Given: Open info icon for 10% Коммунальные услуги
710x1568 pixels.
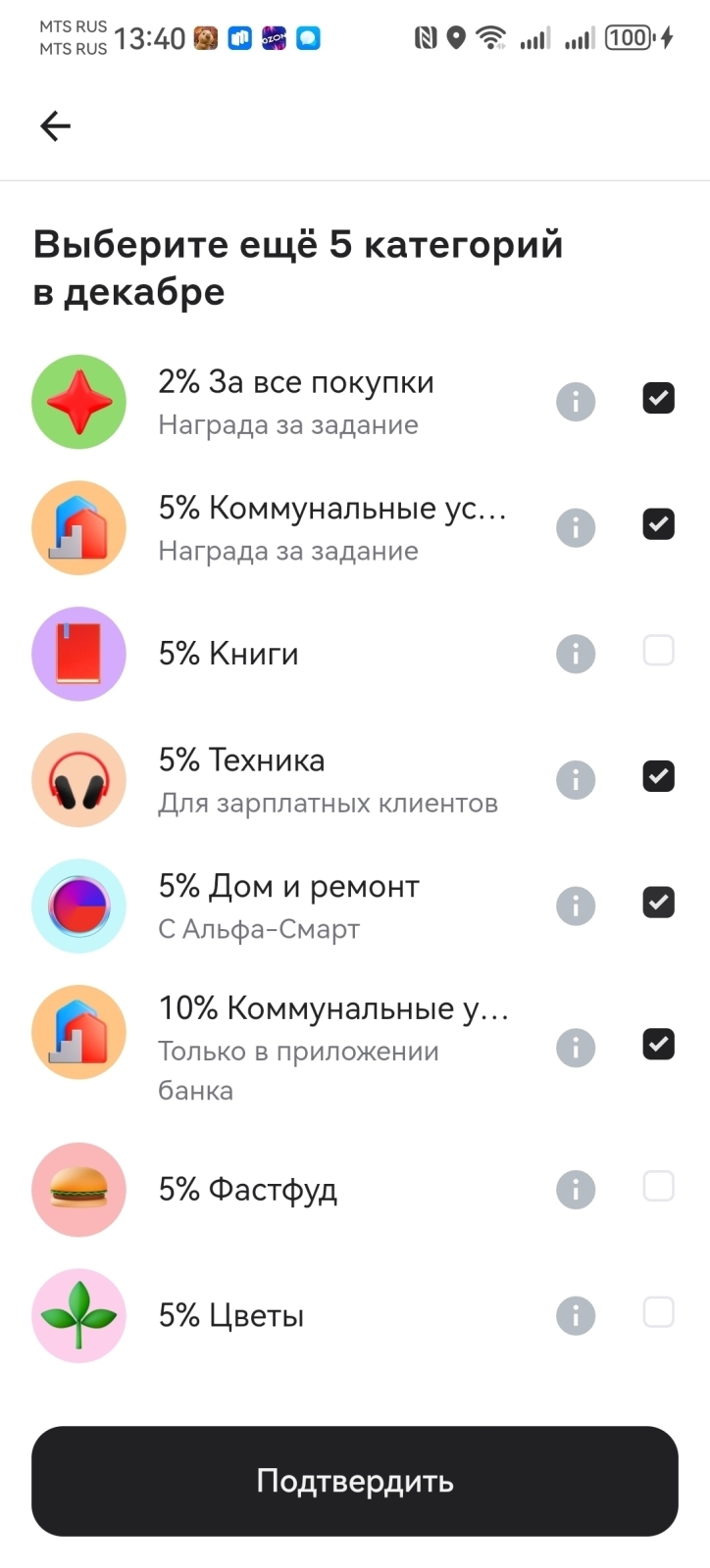Looking at the screenshot, I should coord(576,1047).
